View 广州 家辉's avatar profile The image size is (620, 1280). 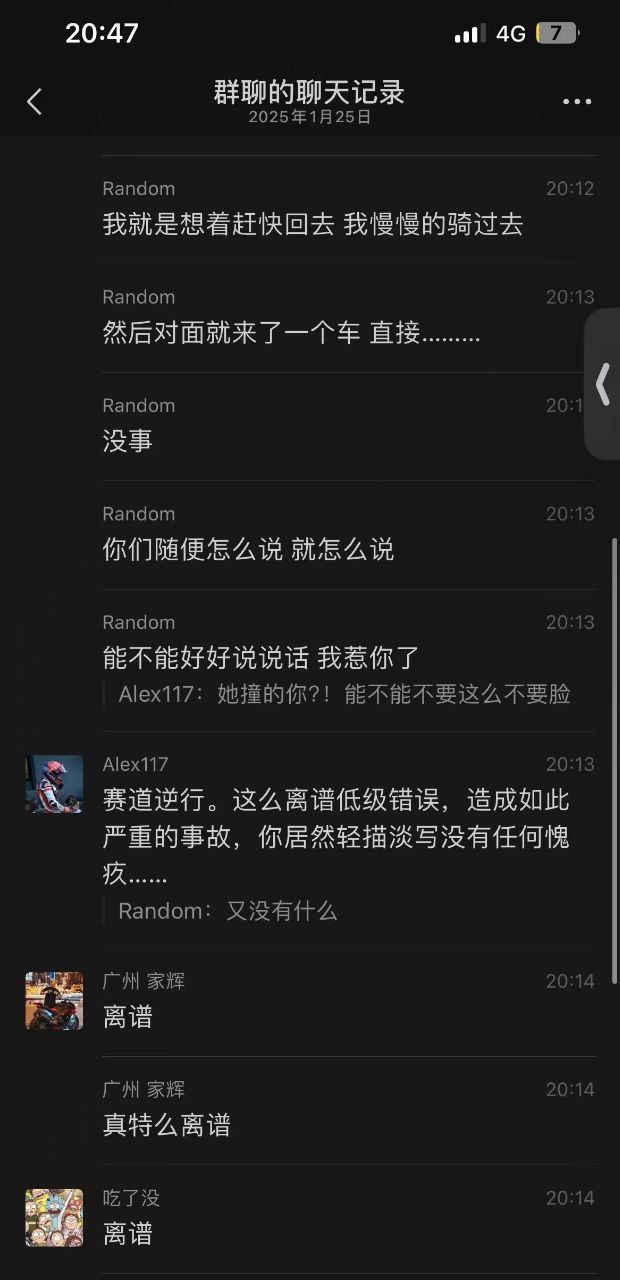point(54,1001)
